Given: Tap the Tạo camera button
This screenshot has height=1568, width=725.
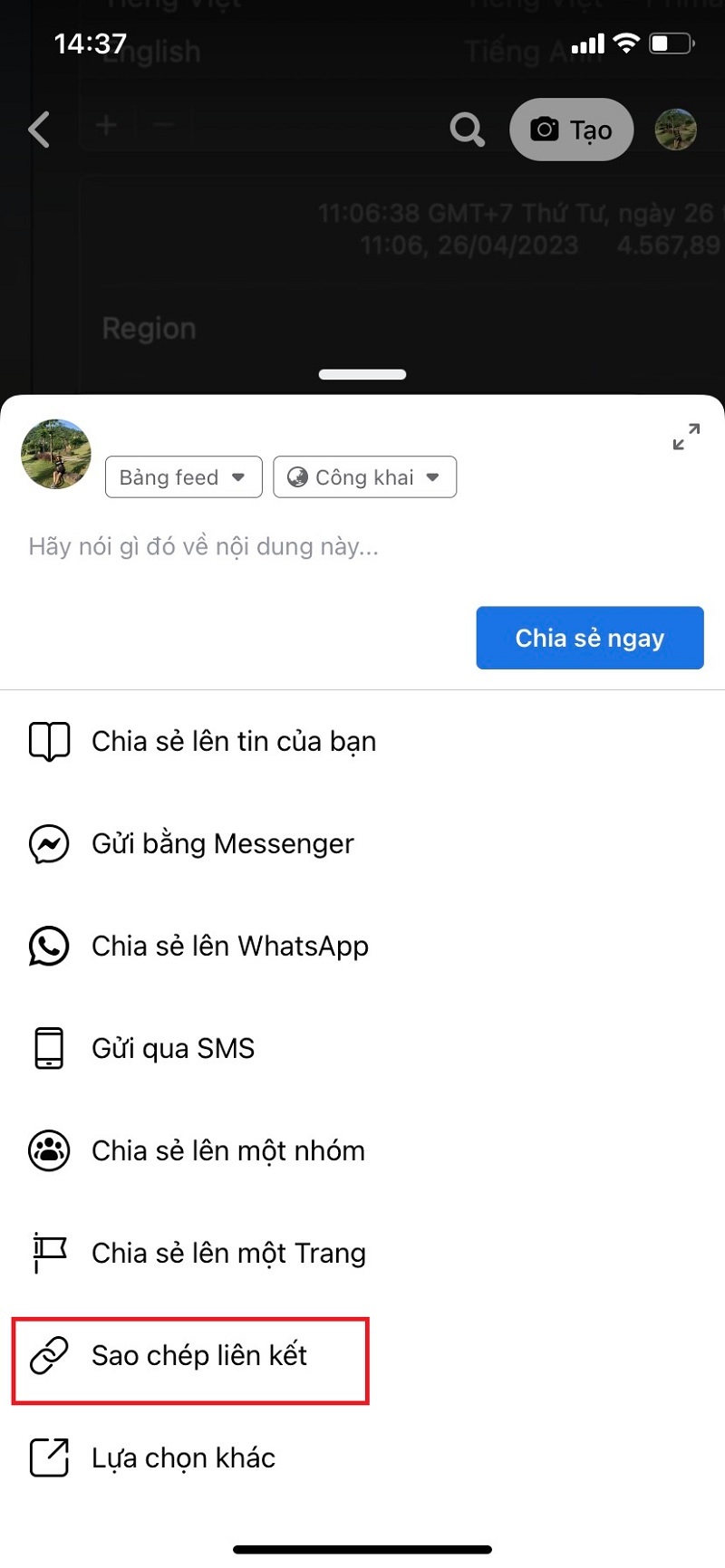Looking at the screenshot, I should (x=571, y=130).
